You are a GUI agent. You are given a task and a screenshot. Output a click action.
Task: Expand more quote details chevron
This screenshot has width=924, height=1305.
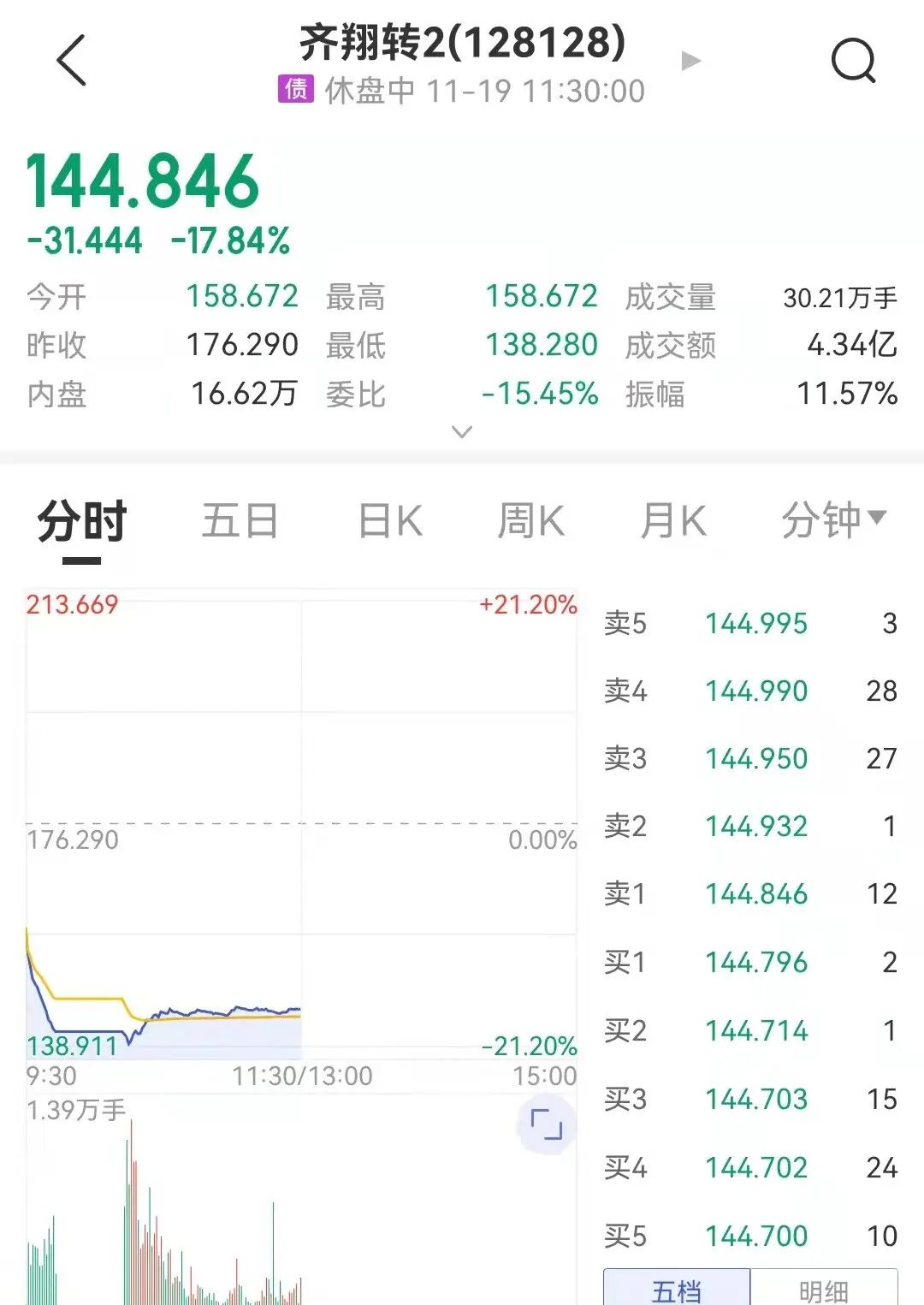[x=462, y=432]
